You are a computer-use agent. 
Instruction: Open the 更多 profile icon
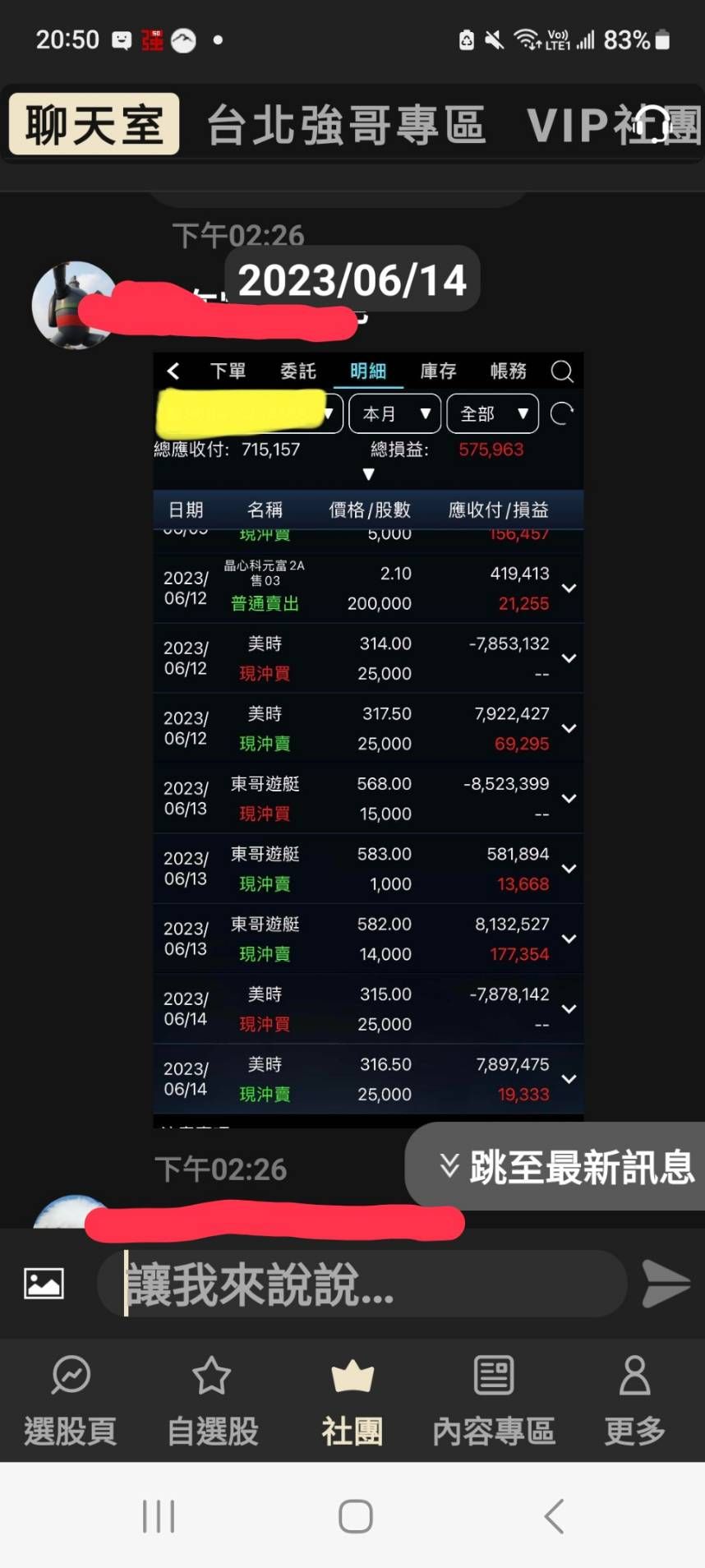[634, 1374]
